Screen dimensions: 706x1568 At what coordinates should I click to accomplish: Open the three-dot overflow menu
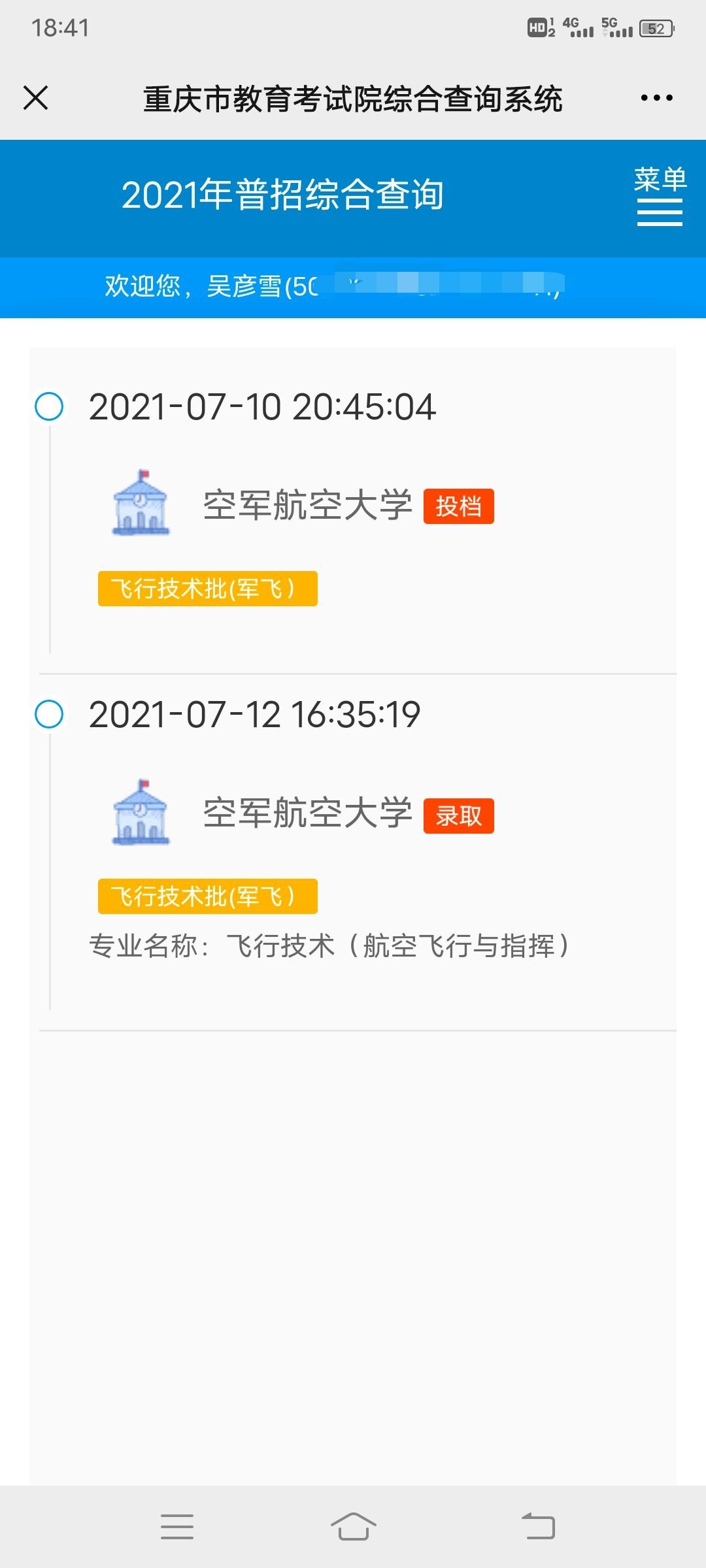click(656, 98)
